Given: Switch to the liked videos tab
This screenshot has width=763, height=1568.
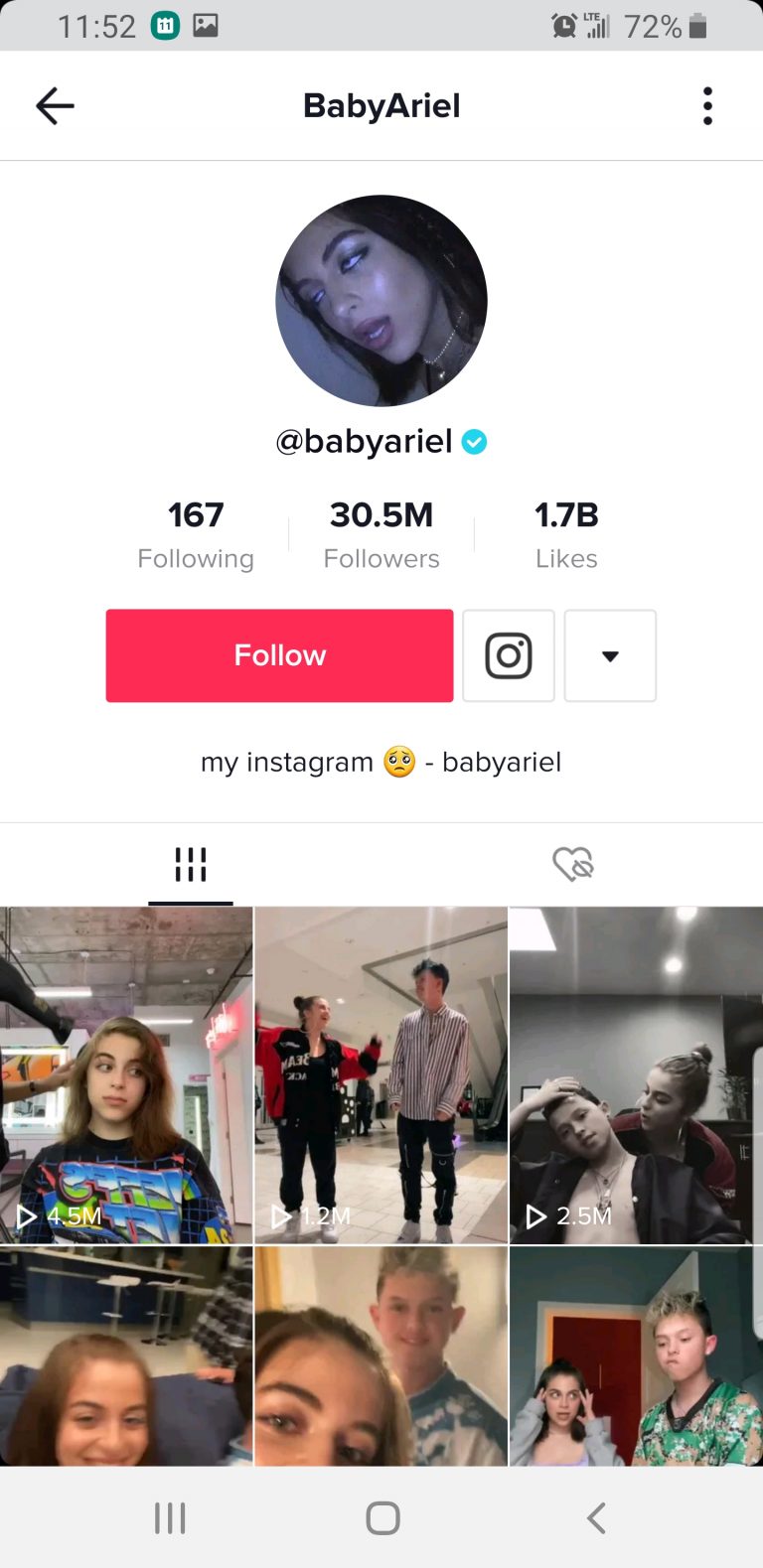Looking at the screenshot, I should pyautogui.click(x=572, y=864).
